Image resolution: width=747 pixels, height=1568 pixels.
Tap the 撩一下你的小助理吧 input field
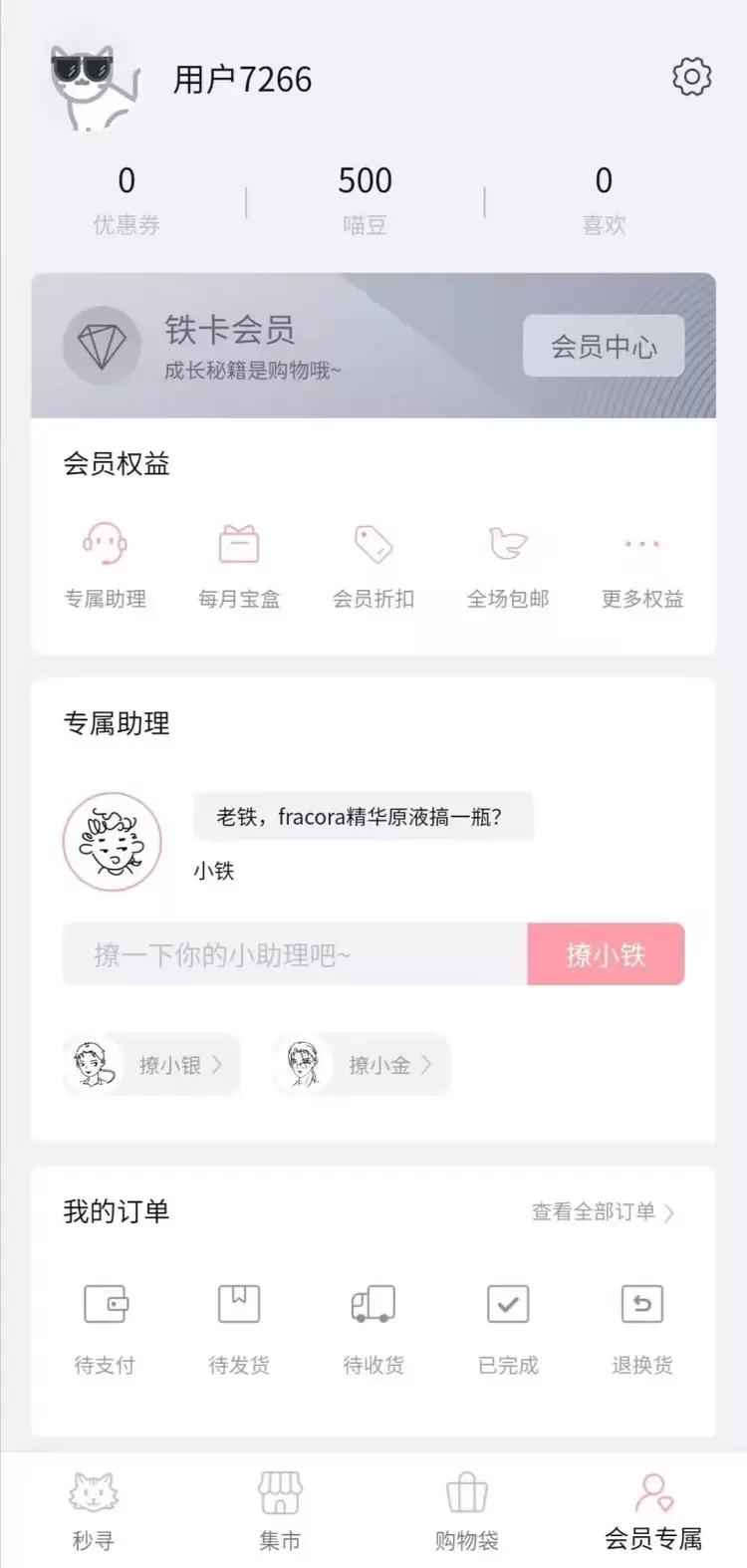pyautogui.click(x=294, y=954)
